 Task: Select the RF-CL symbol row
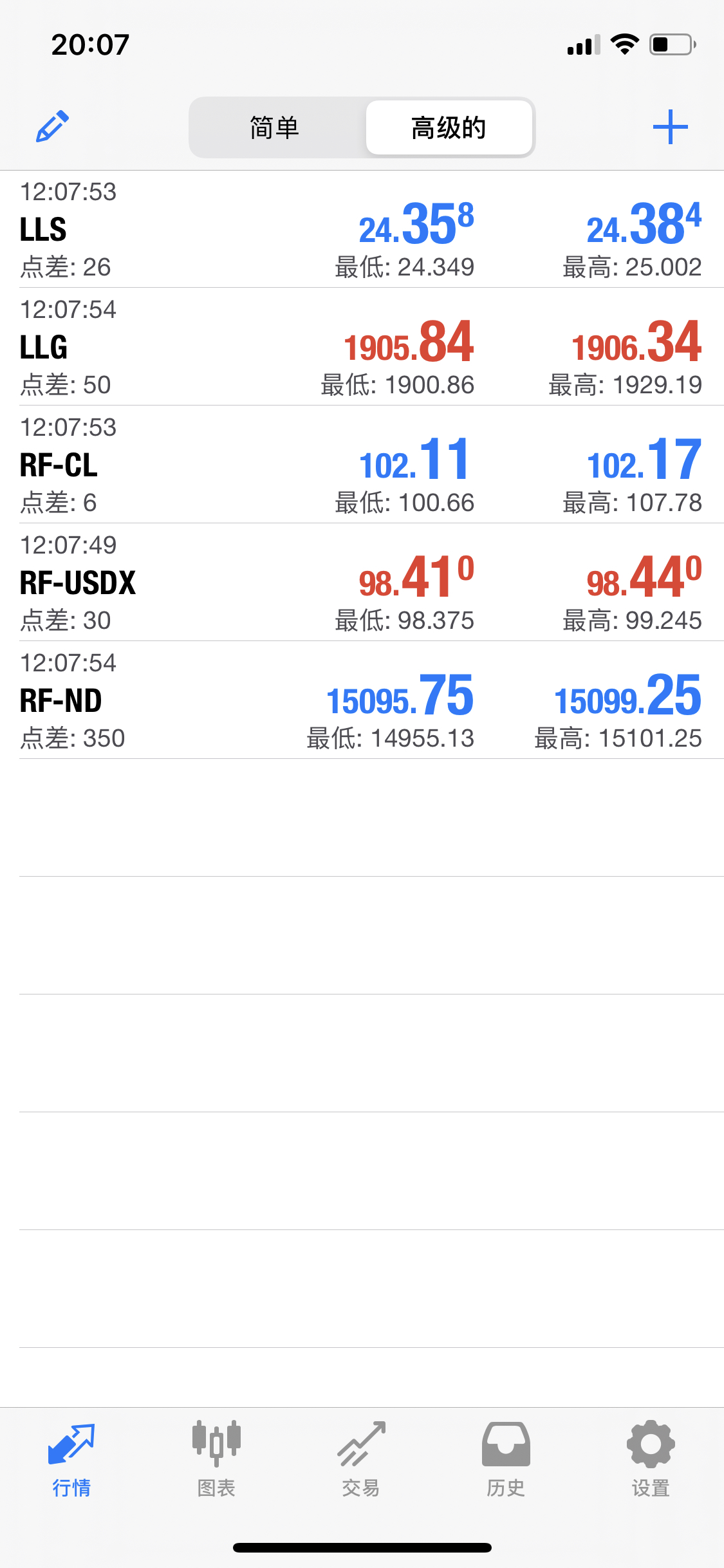tap(362, 465)
